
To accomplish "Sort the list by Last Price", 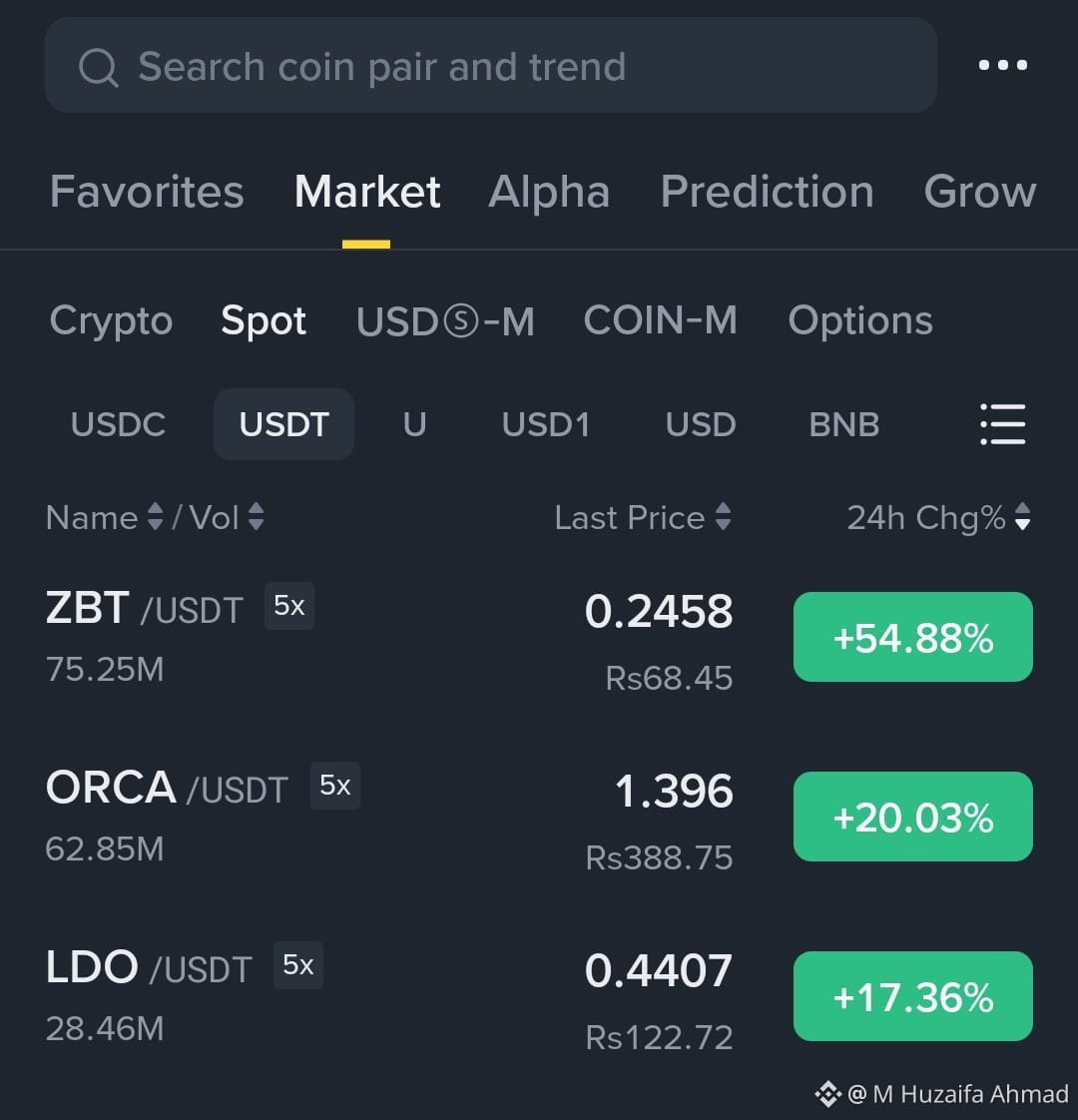I will (x=643, y=517).
